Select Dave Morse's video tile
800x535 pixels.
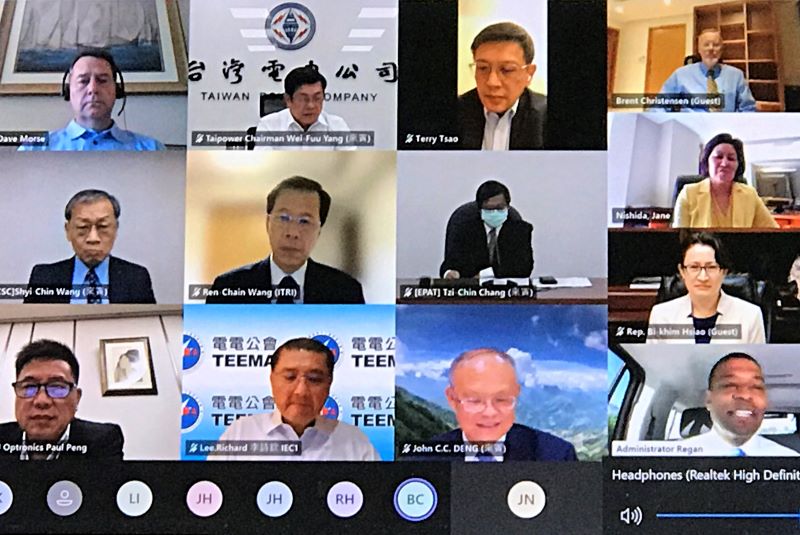[92, 75]
